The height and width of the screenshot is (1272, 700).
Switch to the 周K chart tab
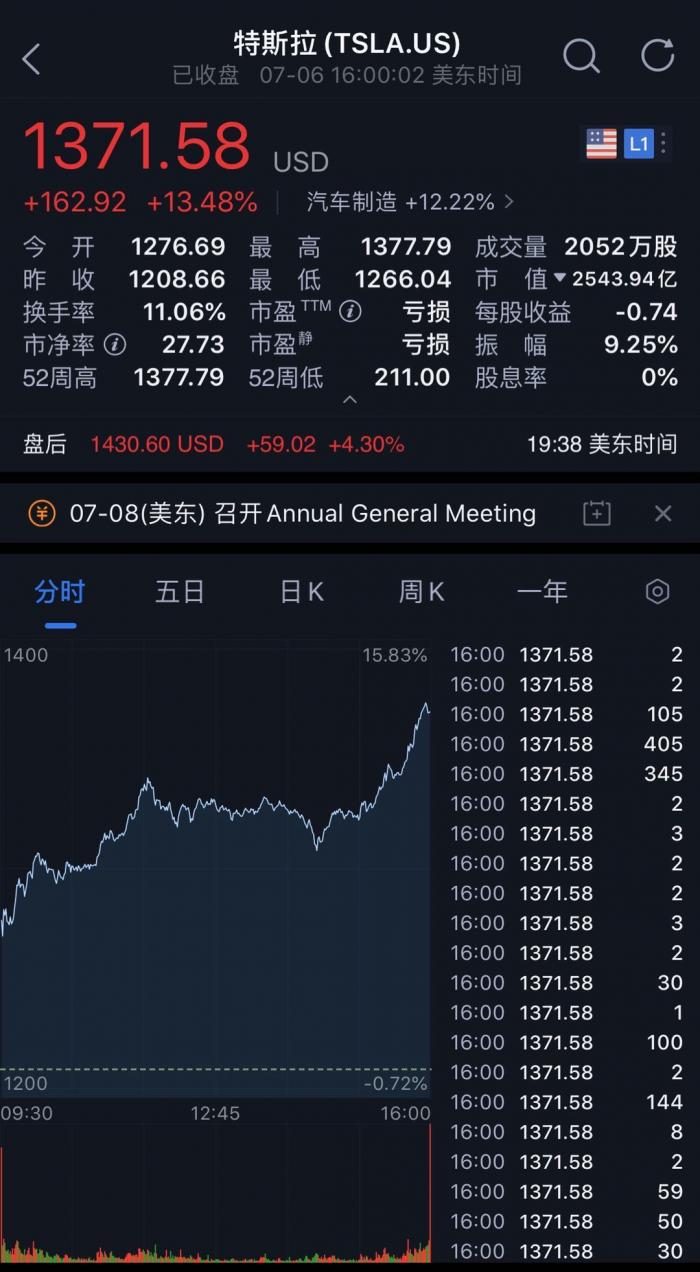click(x=421, y=592)
